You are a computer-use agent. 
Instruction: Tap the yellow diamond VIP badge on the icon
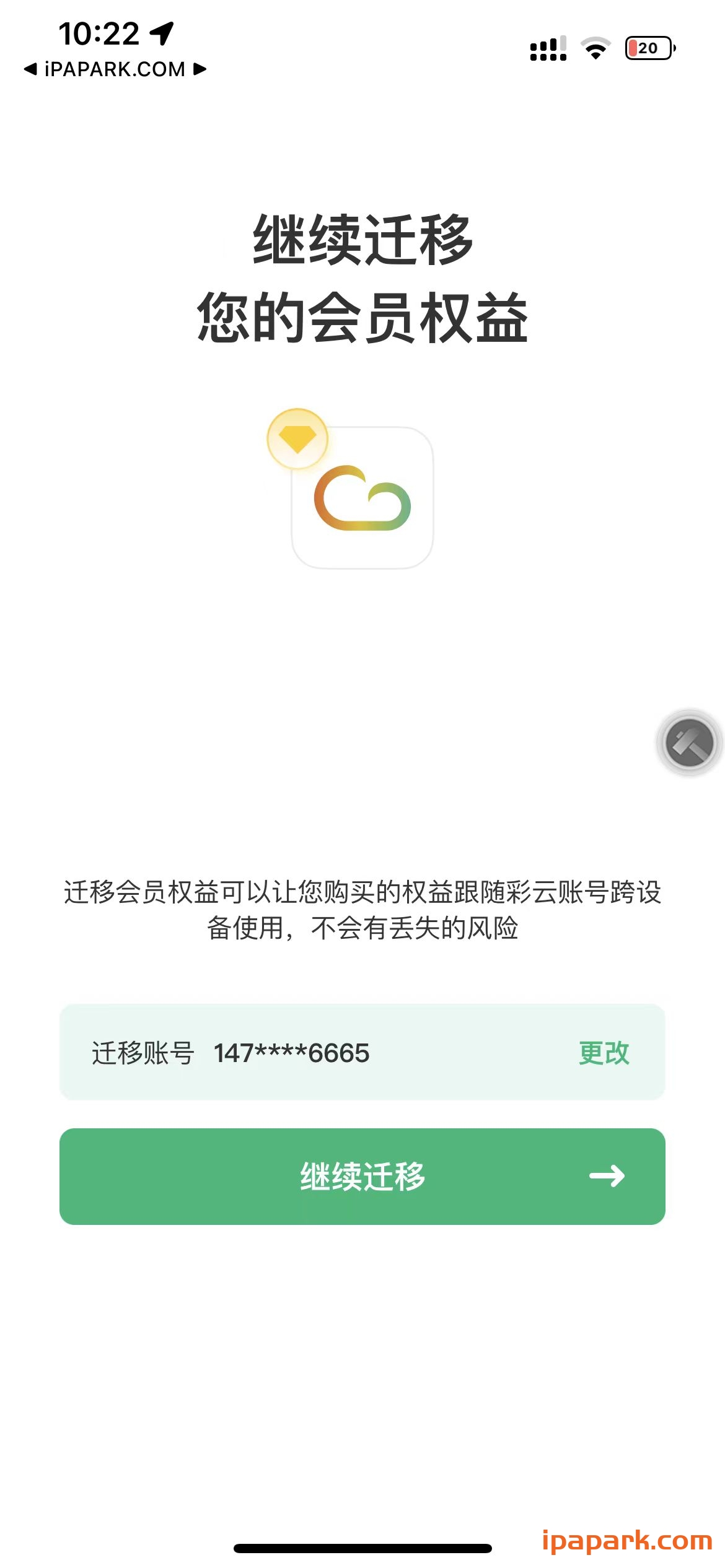pyautogui.click(x=297, y=438)
